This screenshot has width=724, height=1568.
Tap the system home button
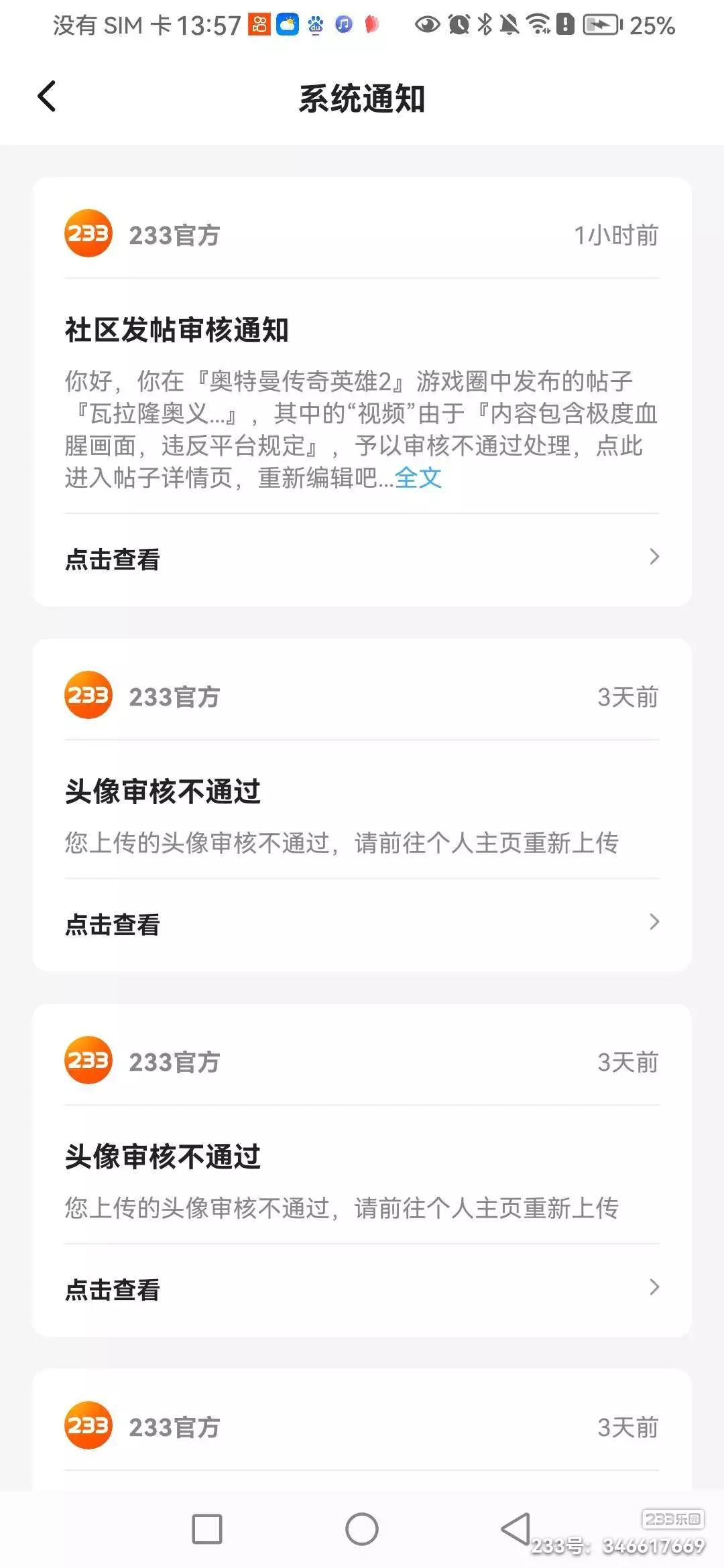coord(362,1529)
